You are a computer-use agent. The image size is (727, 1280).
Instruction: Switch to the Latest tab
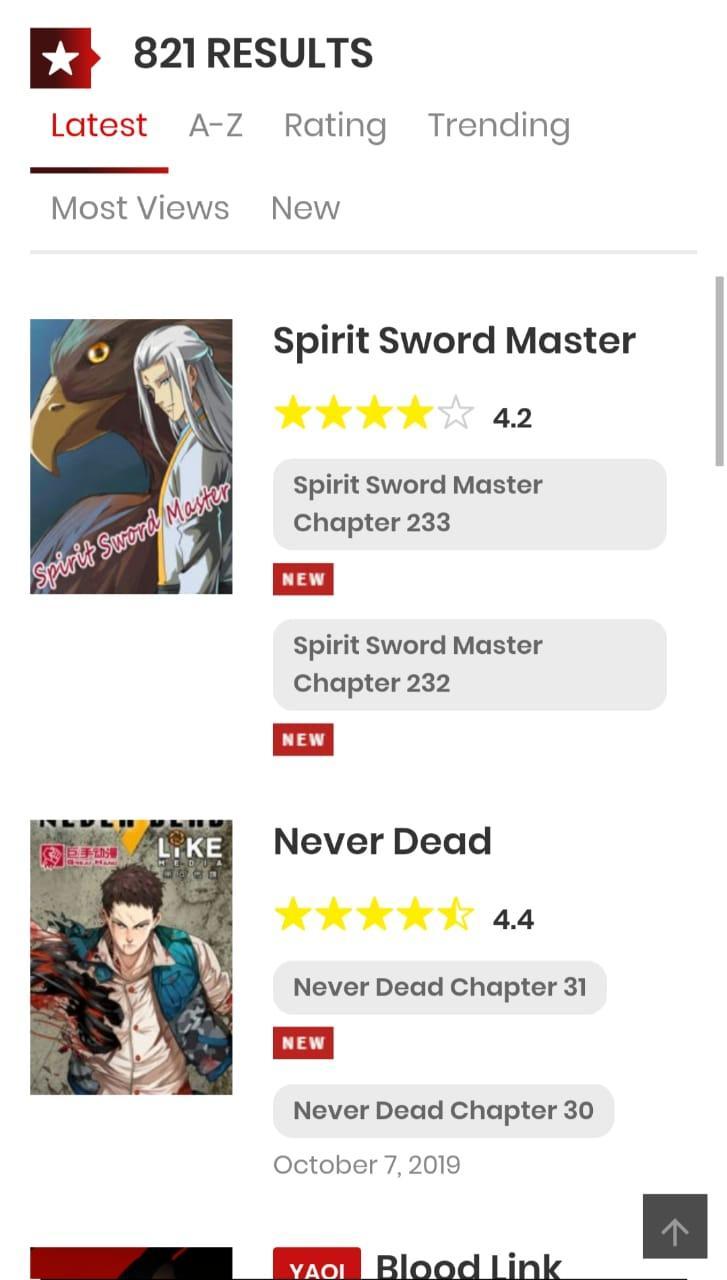(99, 126)
